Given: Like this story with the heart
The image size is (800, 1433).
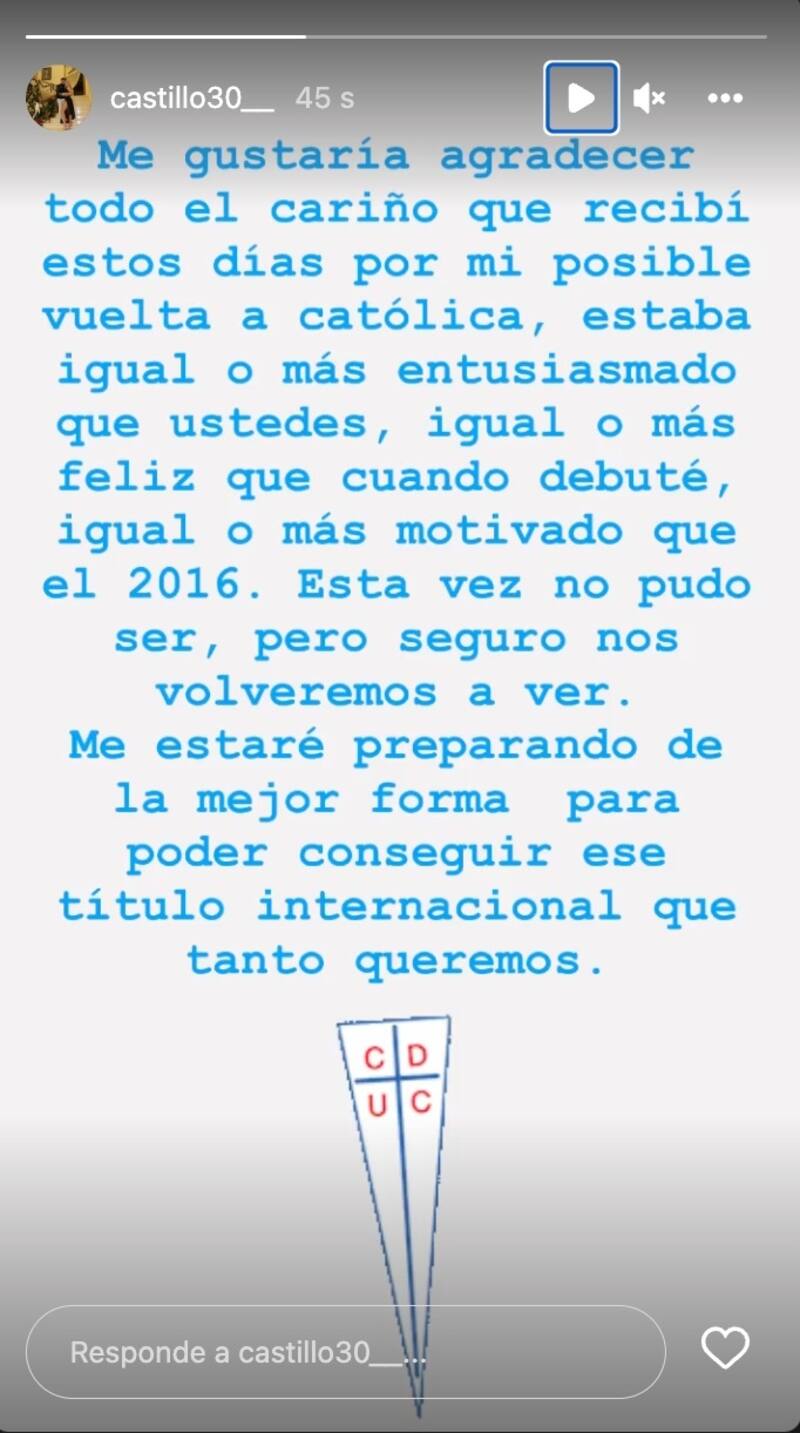Looking at the screenshot, I should coord(725,1349).
